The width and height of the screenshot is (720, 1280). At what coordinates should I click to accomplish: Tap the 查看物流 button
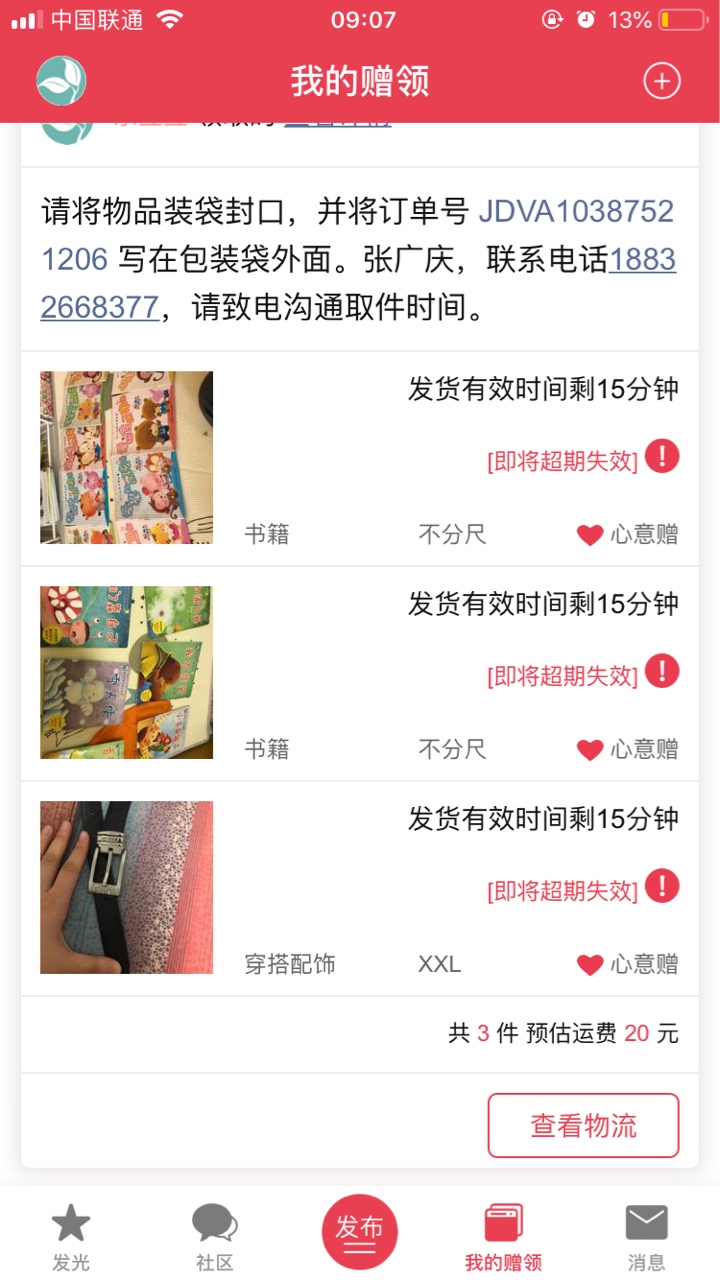583,1125
